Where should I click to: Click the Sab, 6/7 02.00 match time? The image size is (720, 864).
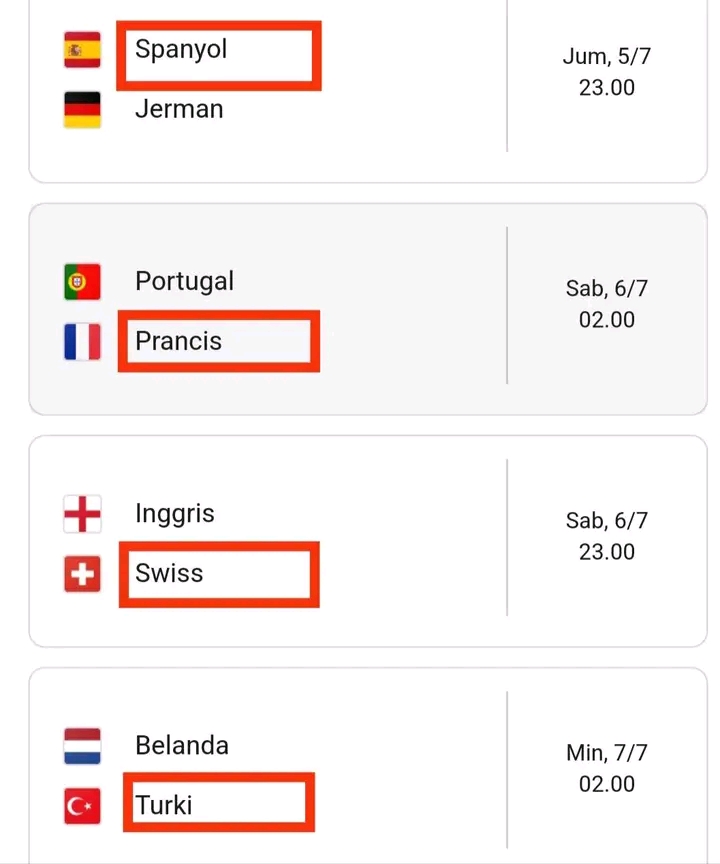click(x=607, y=304)
